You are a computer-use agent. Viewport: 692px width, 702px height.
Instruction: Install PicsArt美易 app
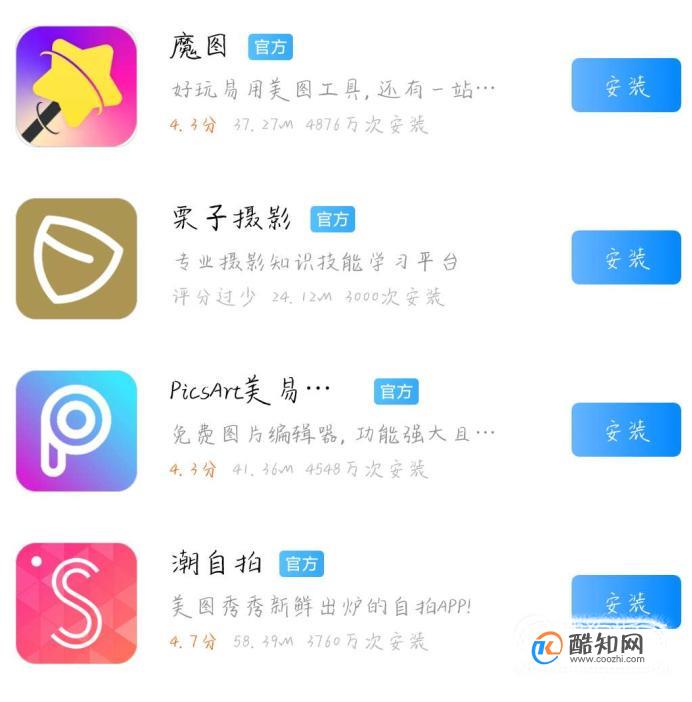pos(626,430)
